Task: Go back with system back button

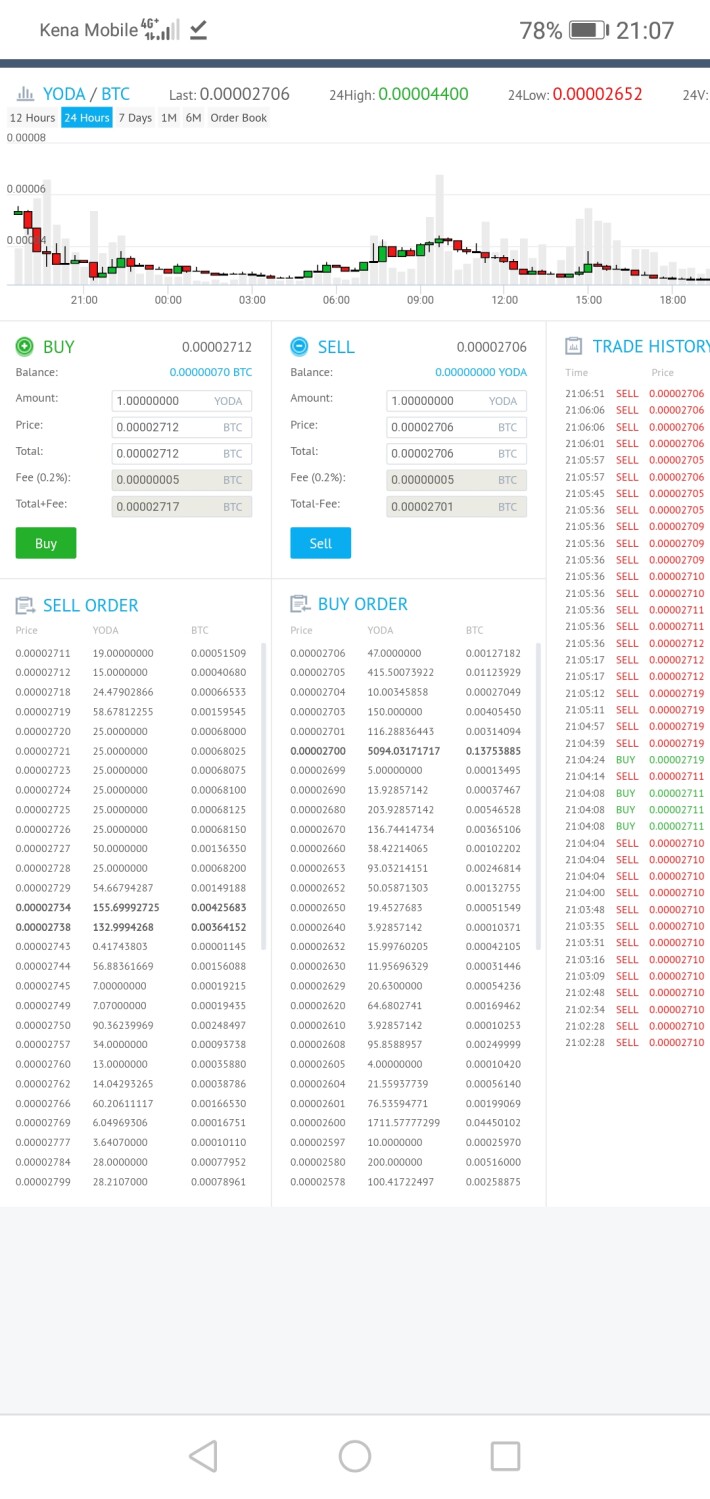Action: 203,1456
